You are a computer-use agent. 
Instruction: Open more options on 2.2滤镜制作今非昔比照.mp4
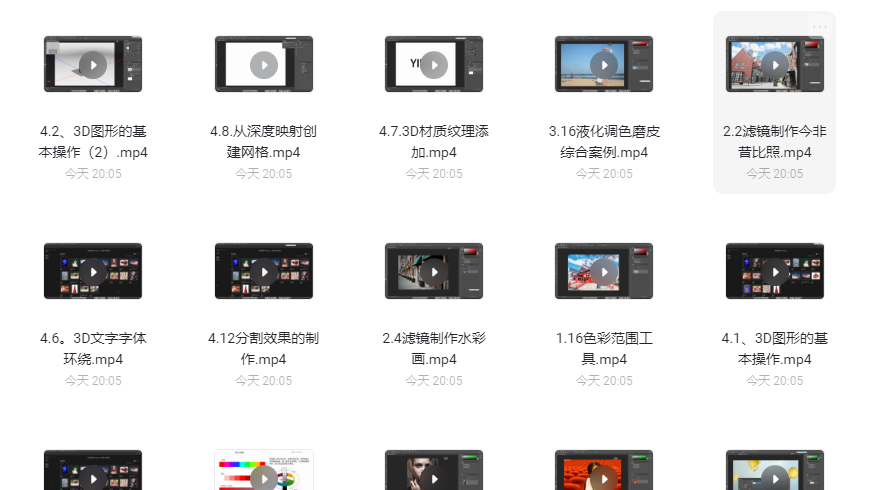[x=820, y=27]
